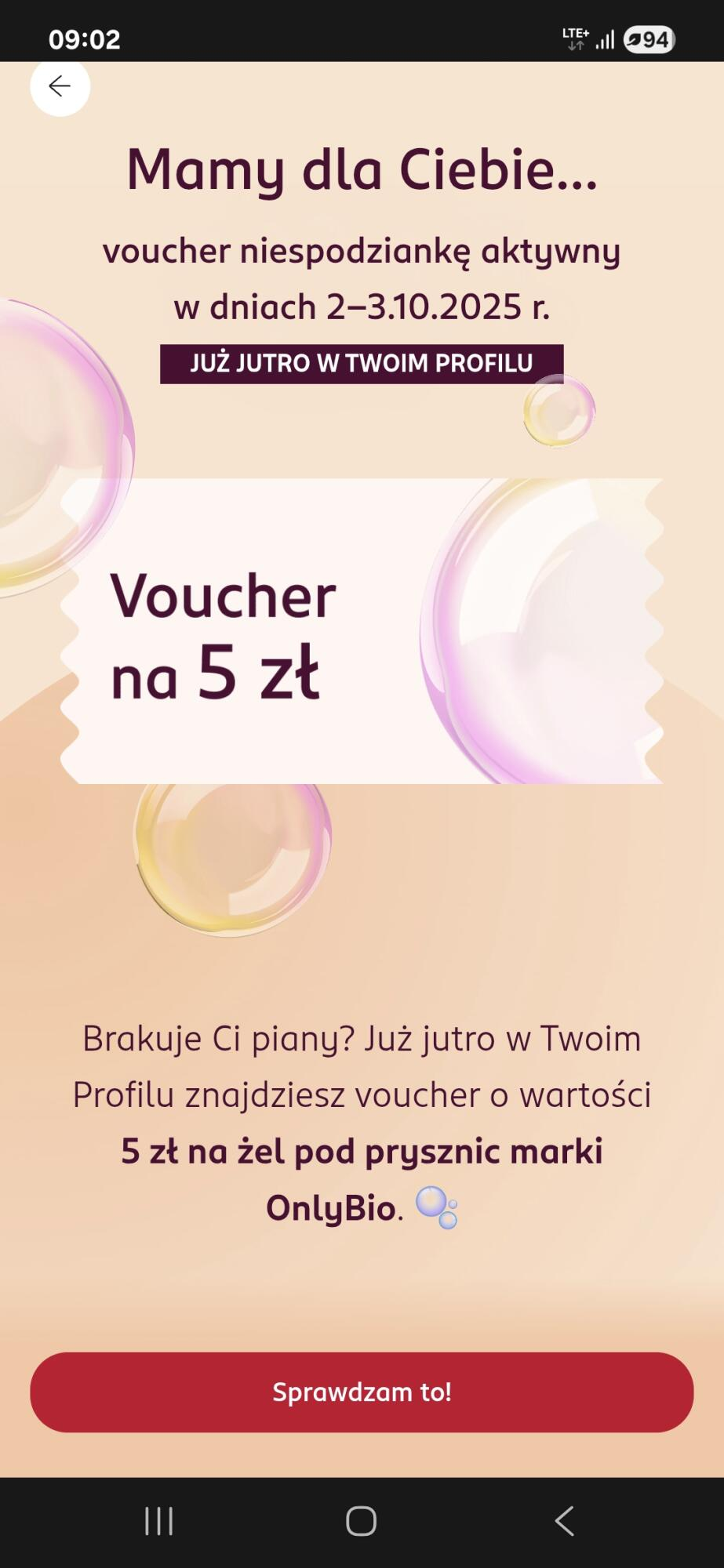Open recent apps from the navigation bar

158,1521
